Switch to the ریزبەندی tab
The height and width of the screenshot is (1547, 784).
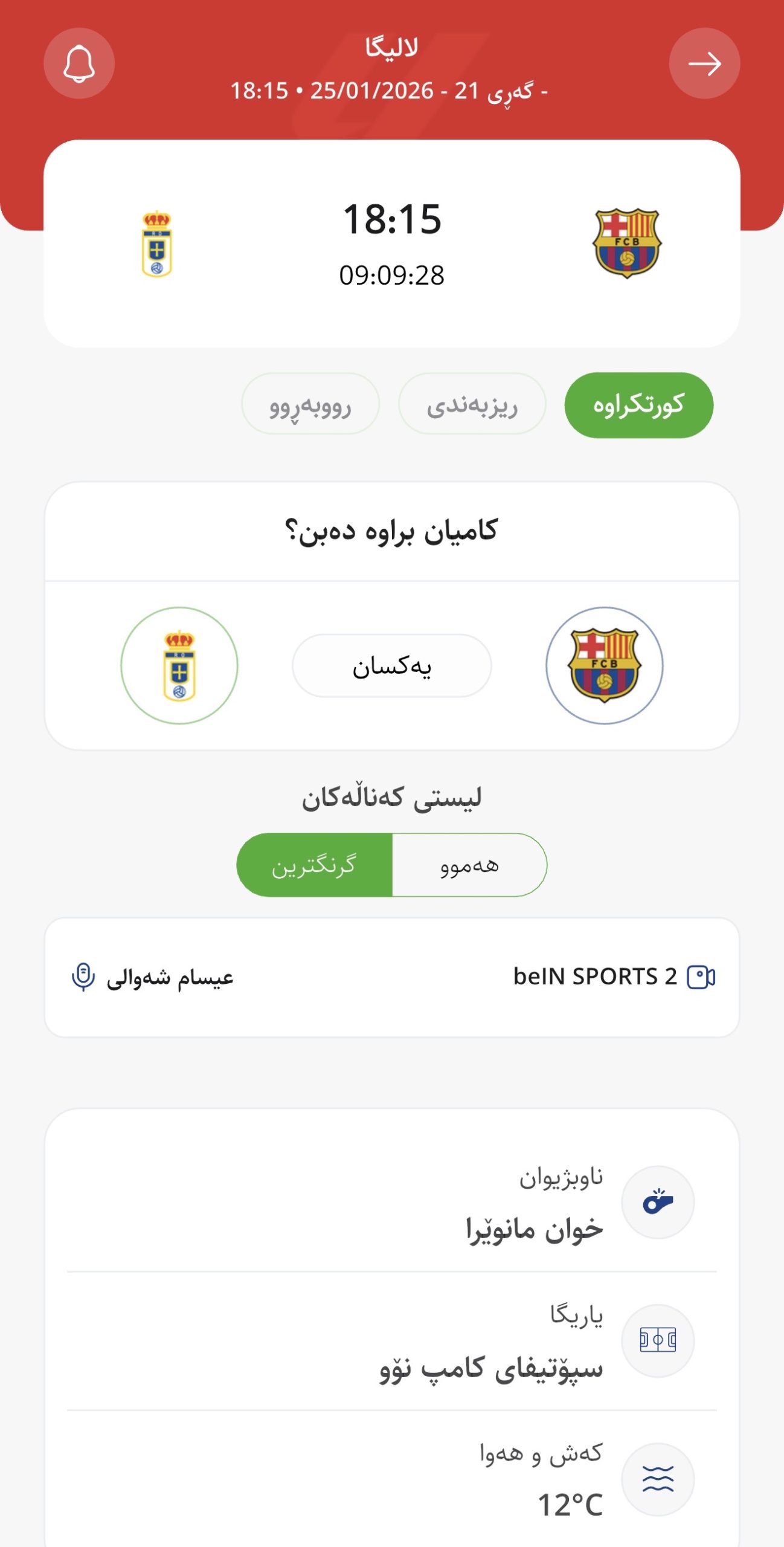tap(472, 405)
